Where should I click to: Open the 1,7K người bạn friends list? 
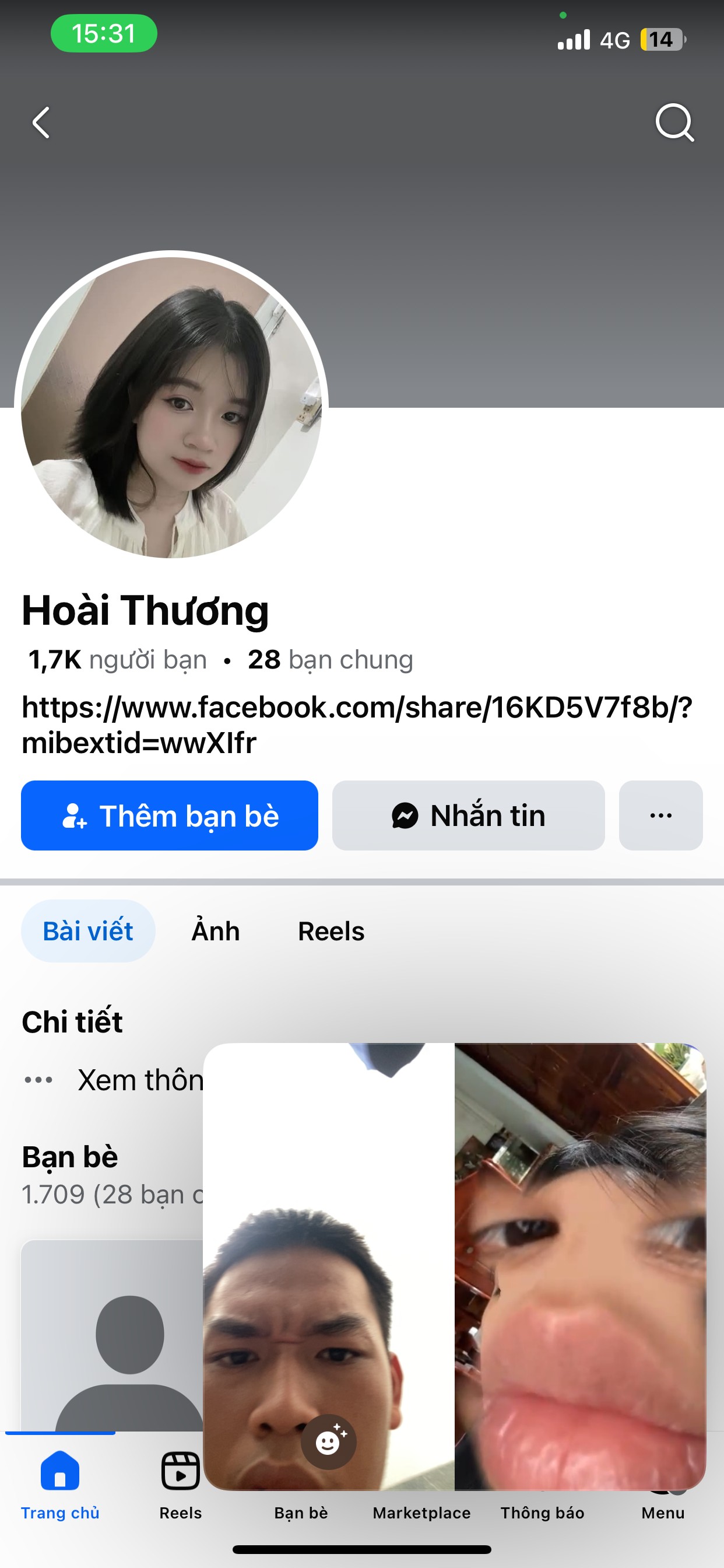(x=117, y=659)
